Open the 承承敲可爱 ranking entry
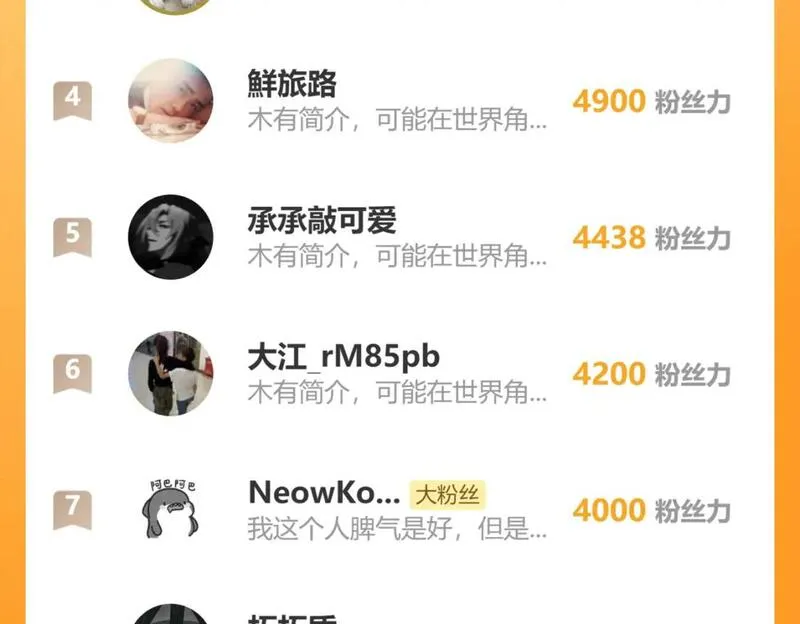 (397, 237)
